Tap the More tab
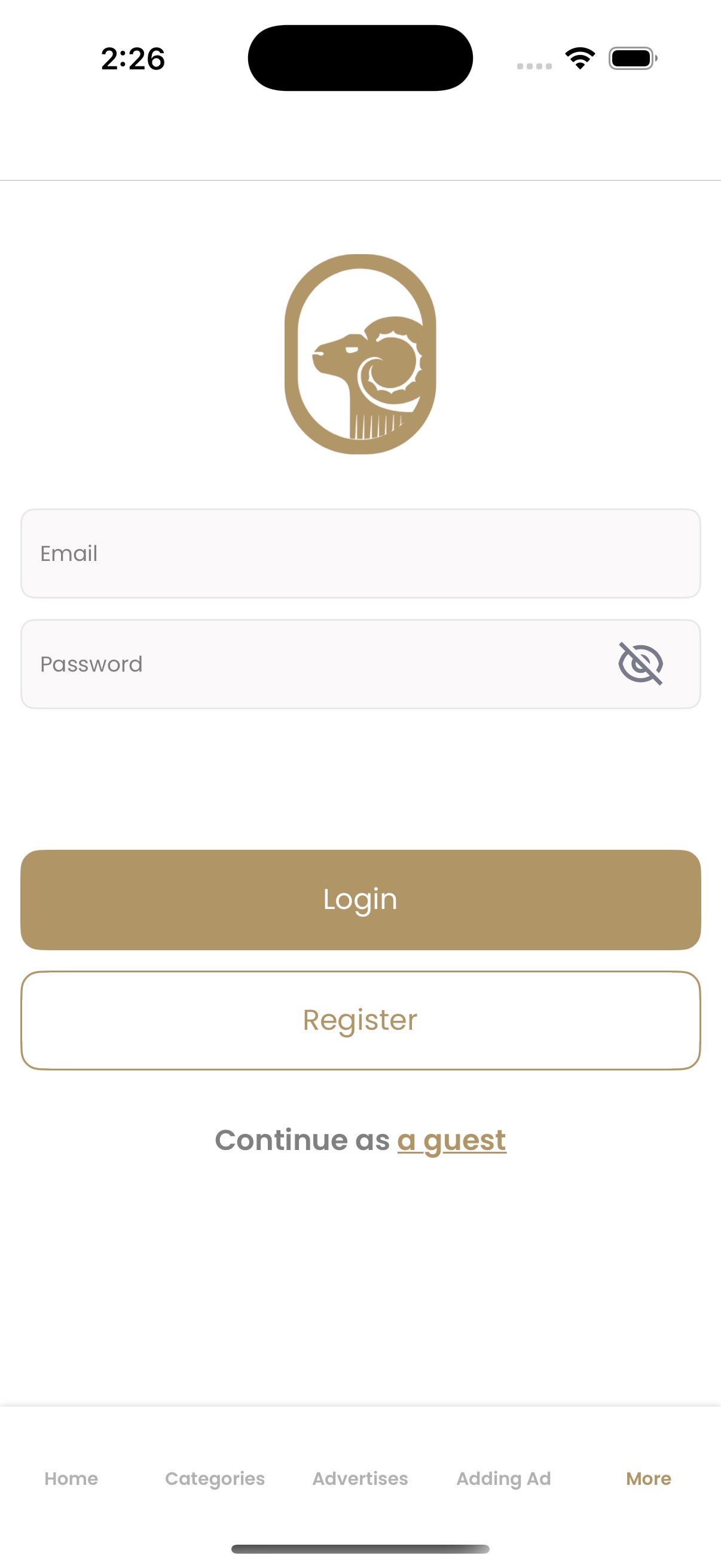 [x=649, y=1478]
